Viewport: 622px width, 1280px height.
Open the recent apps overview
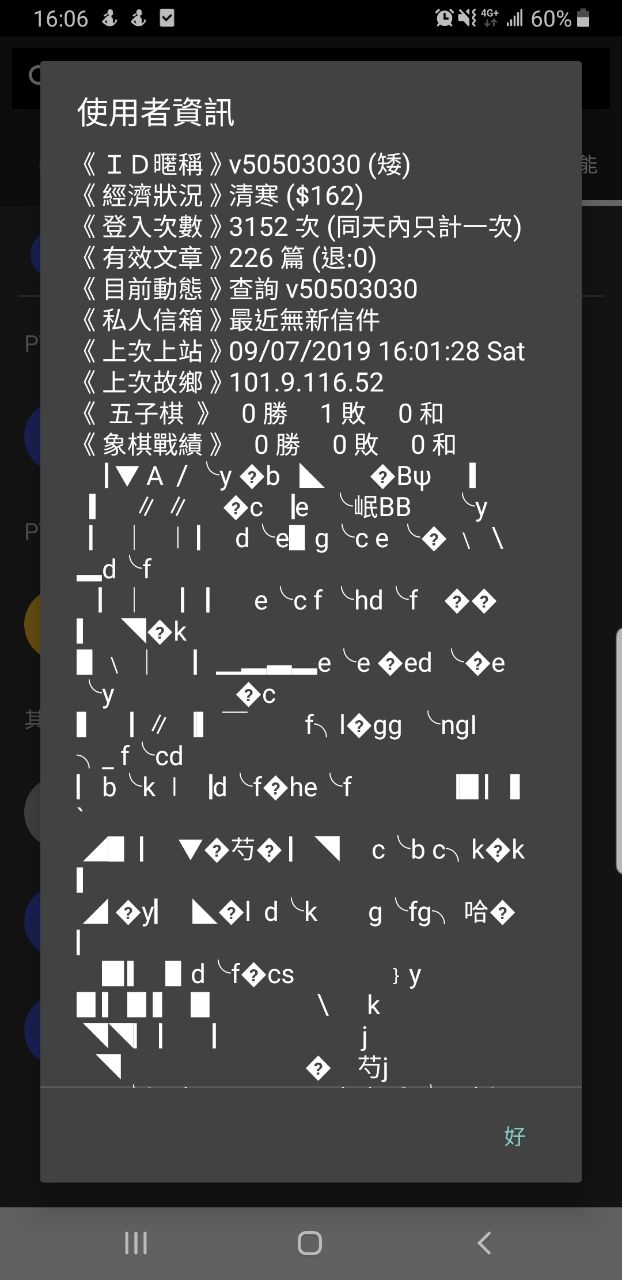click(x=136, y=1243)
